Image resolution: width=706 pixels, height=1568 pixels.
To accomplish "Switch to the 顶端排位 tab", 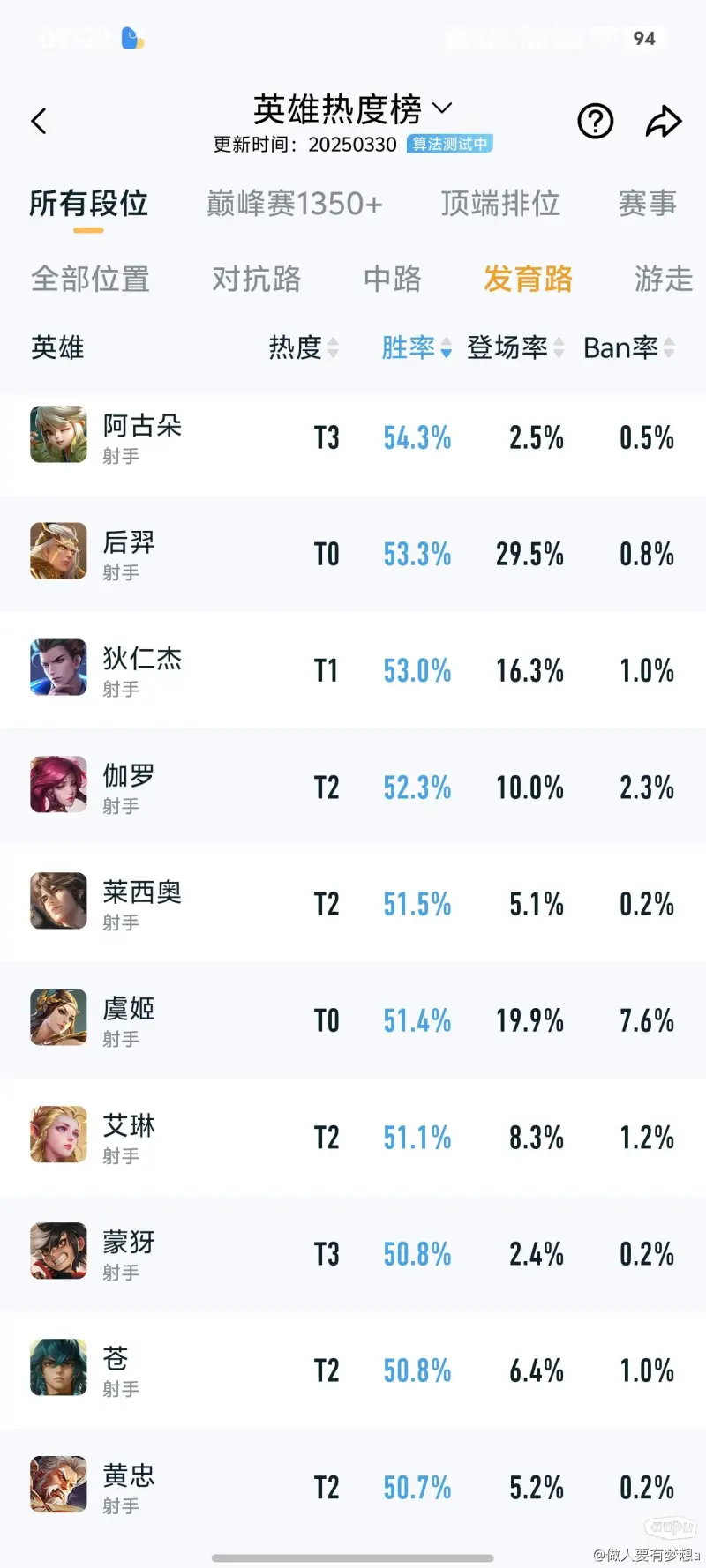I will tap(500, 204).
